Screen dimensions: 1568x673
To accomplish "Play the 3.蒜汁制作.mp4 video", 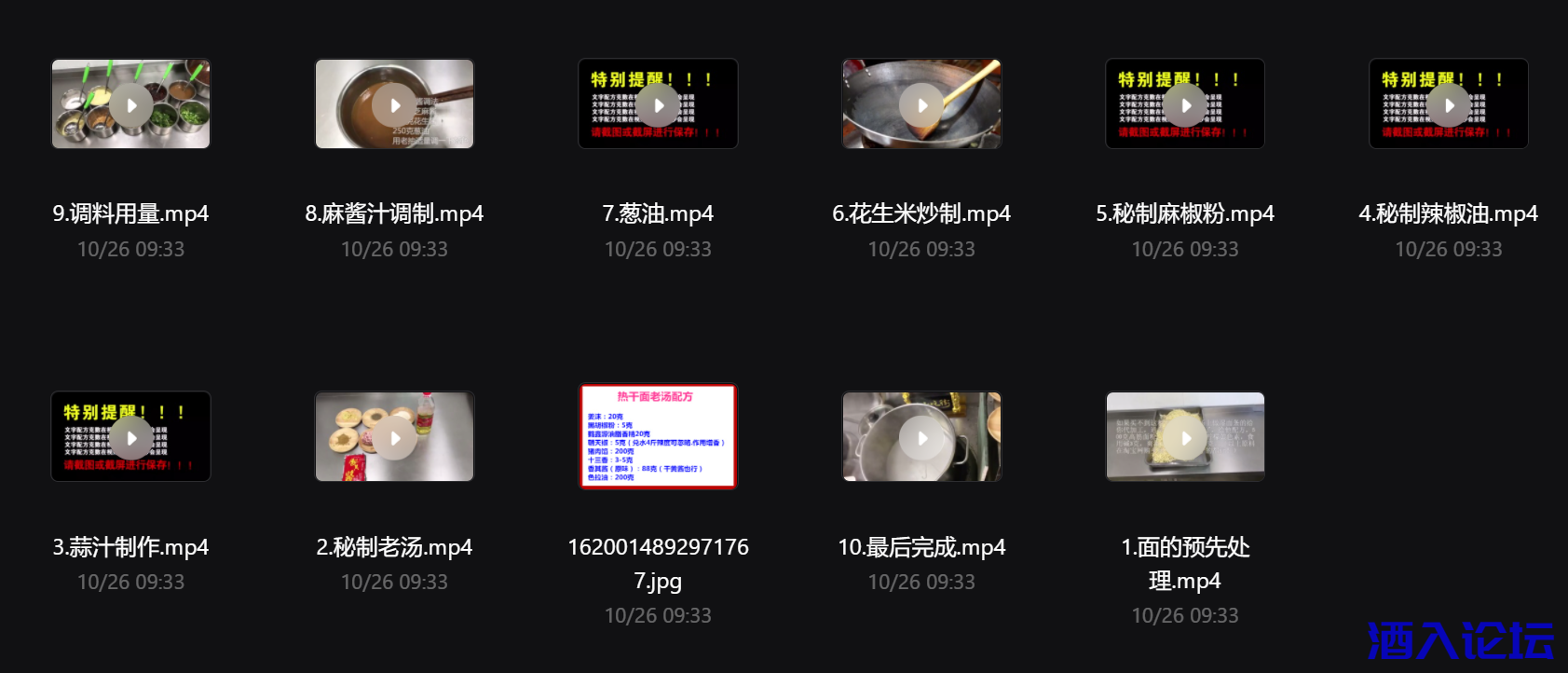I will (x=131, y=437).
